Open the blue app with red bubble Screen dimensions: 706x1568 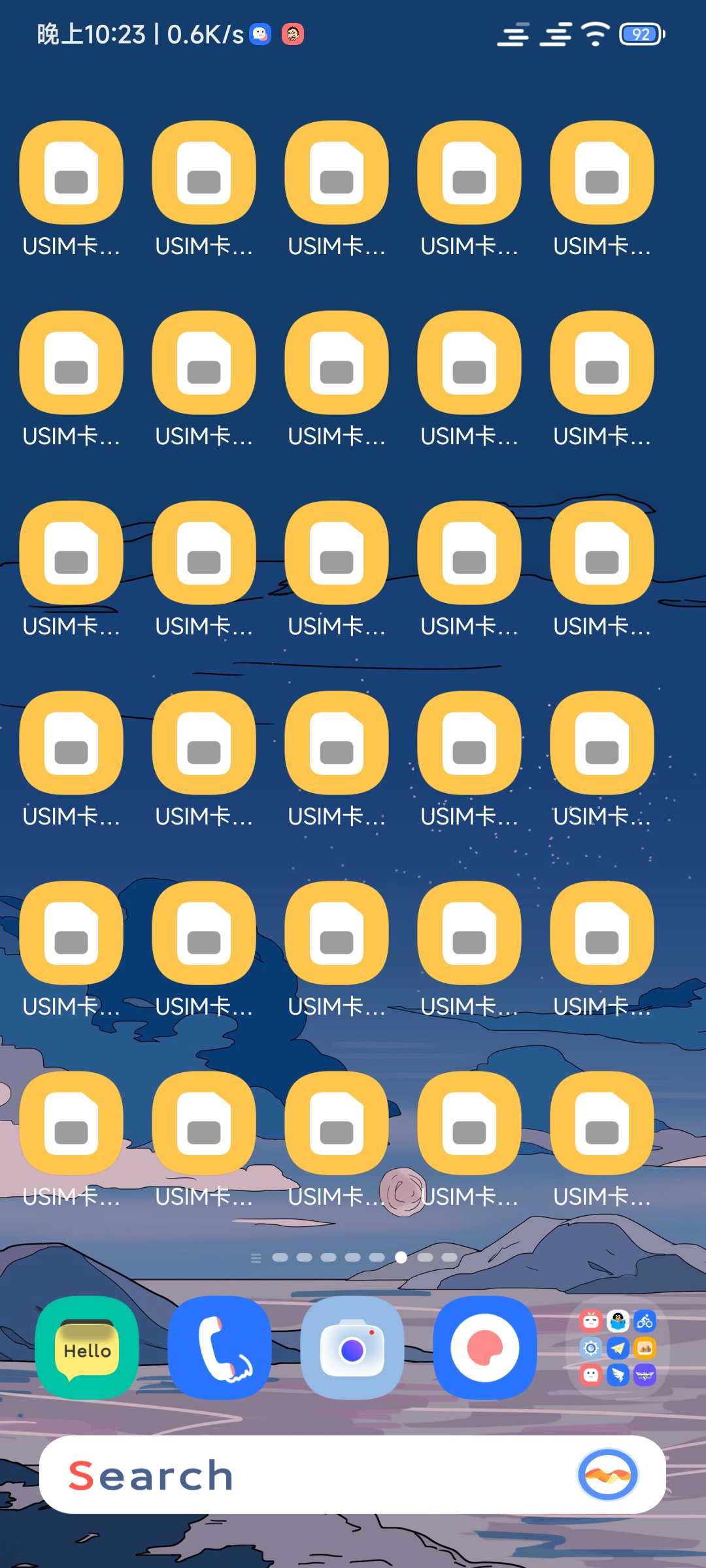pos(485,1347)
